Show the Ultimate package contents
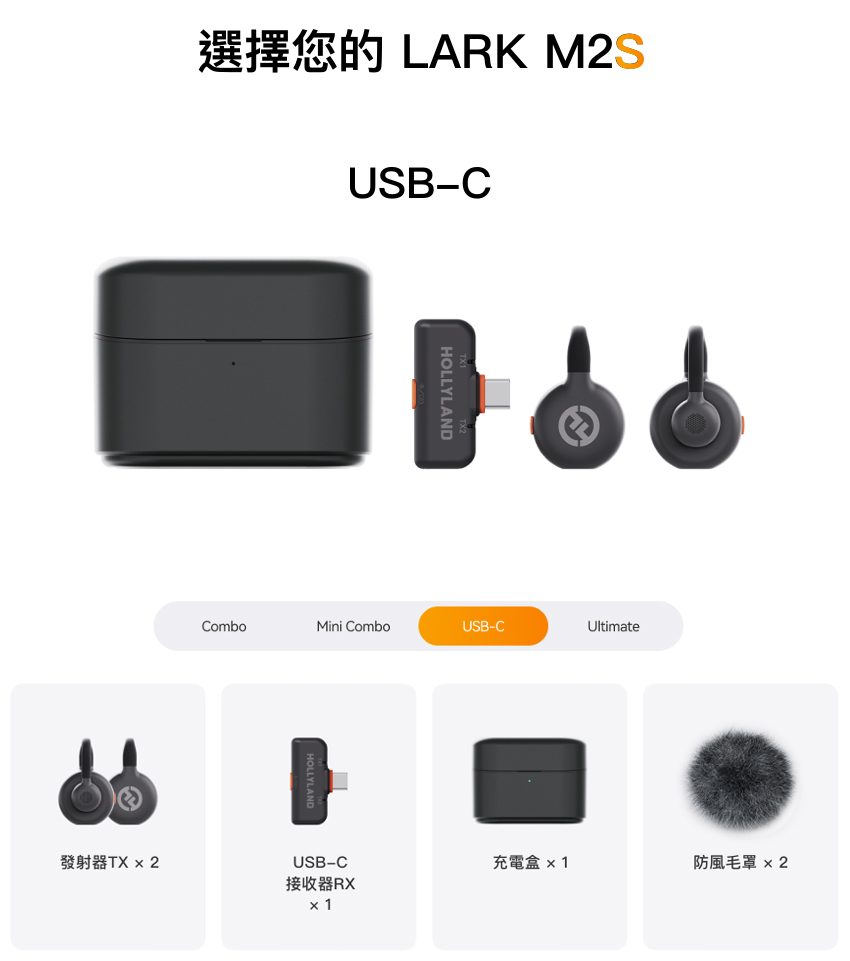Screen dimensions: 850x961 (613, 626)
